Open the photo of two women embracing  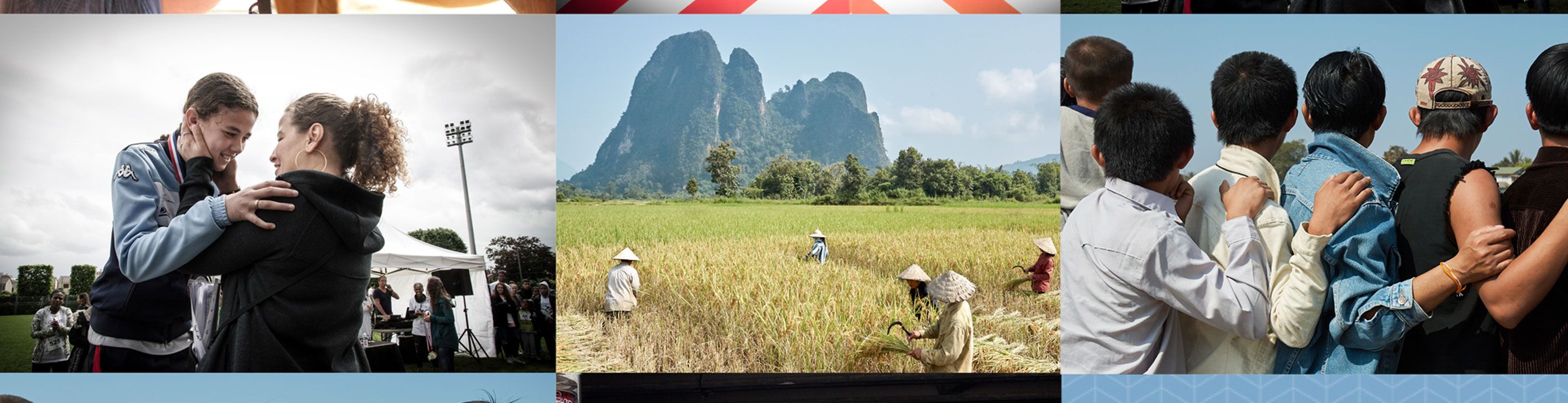[277, 193]
